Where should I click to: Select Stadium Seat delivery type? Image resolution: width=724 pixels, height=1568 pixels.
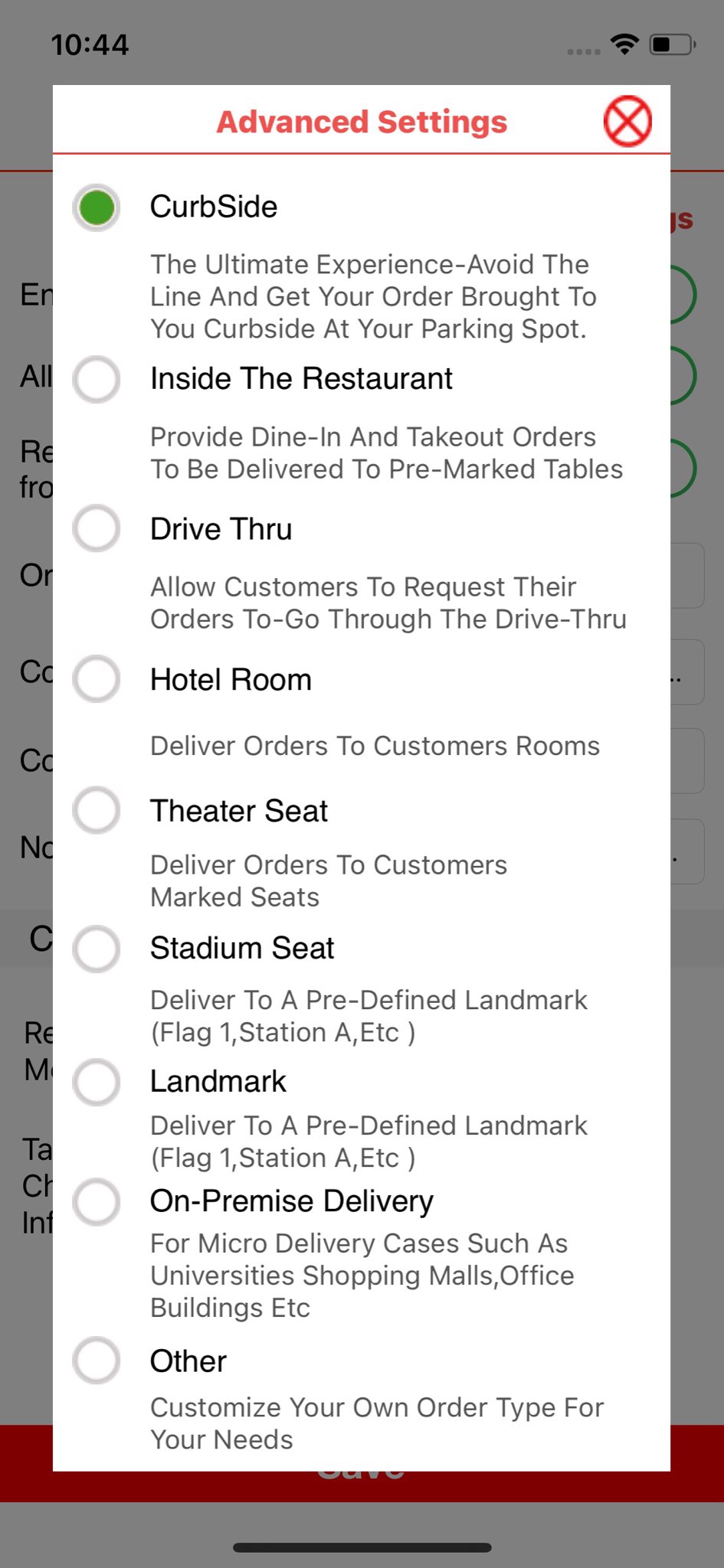coord(97,949)
